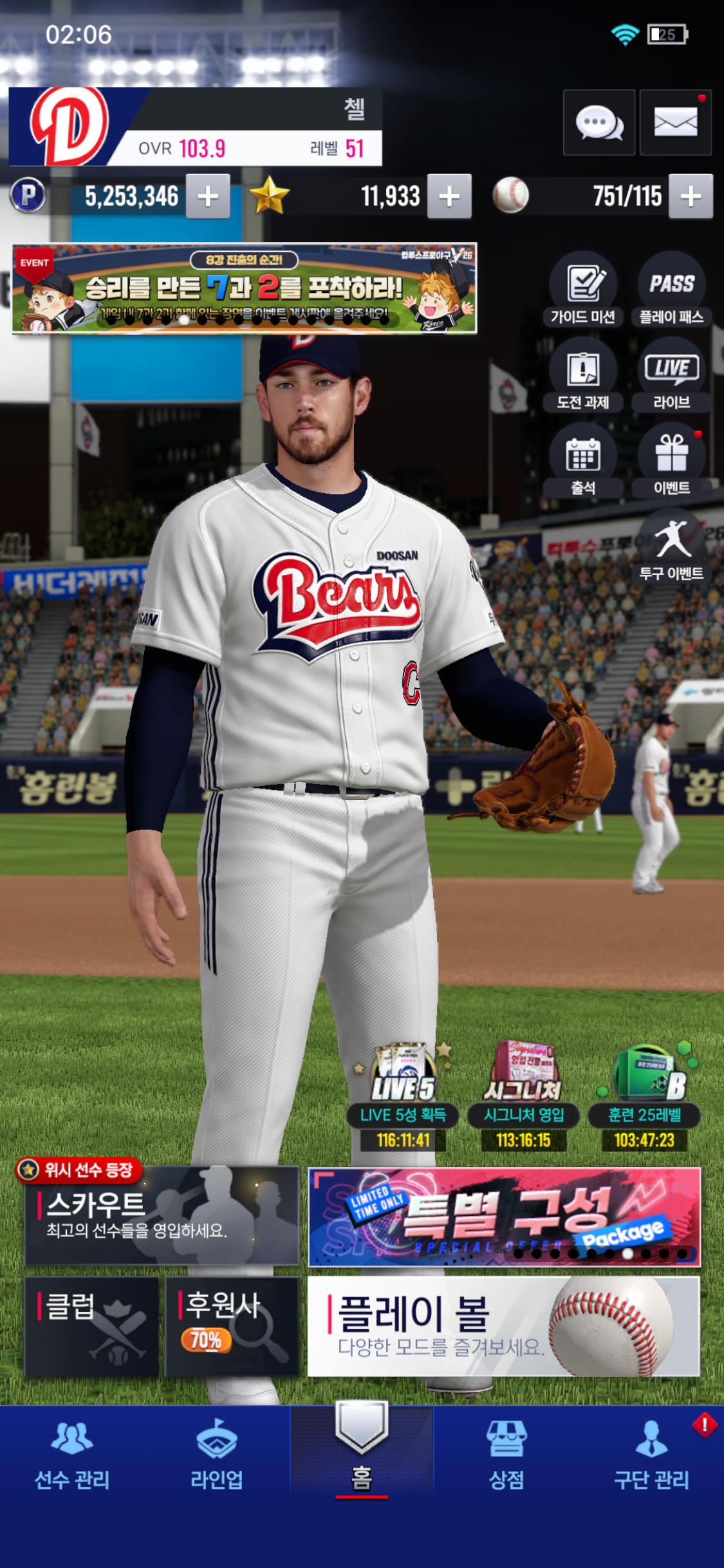Open 플레이 패스
The height and width of the screenshot is (1568, 724).
pyautogui.click(x=671, y=290)
